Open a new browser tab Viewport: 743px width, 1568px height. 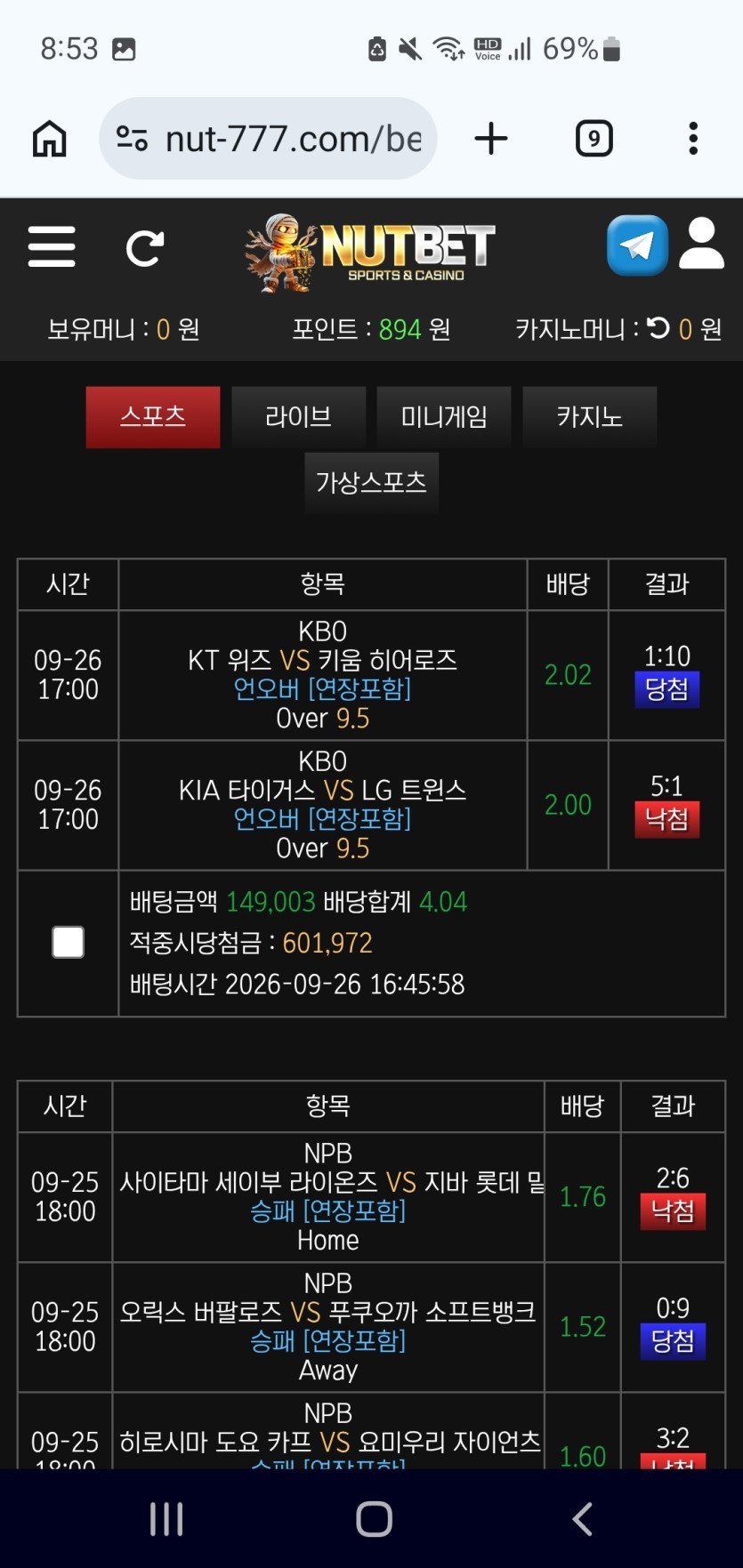point(491,139)
